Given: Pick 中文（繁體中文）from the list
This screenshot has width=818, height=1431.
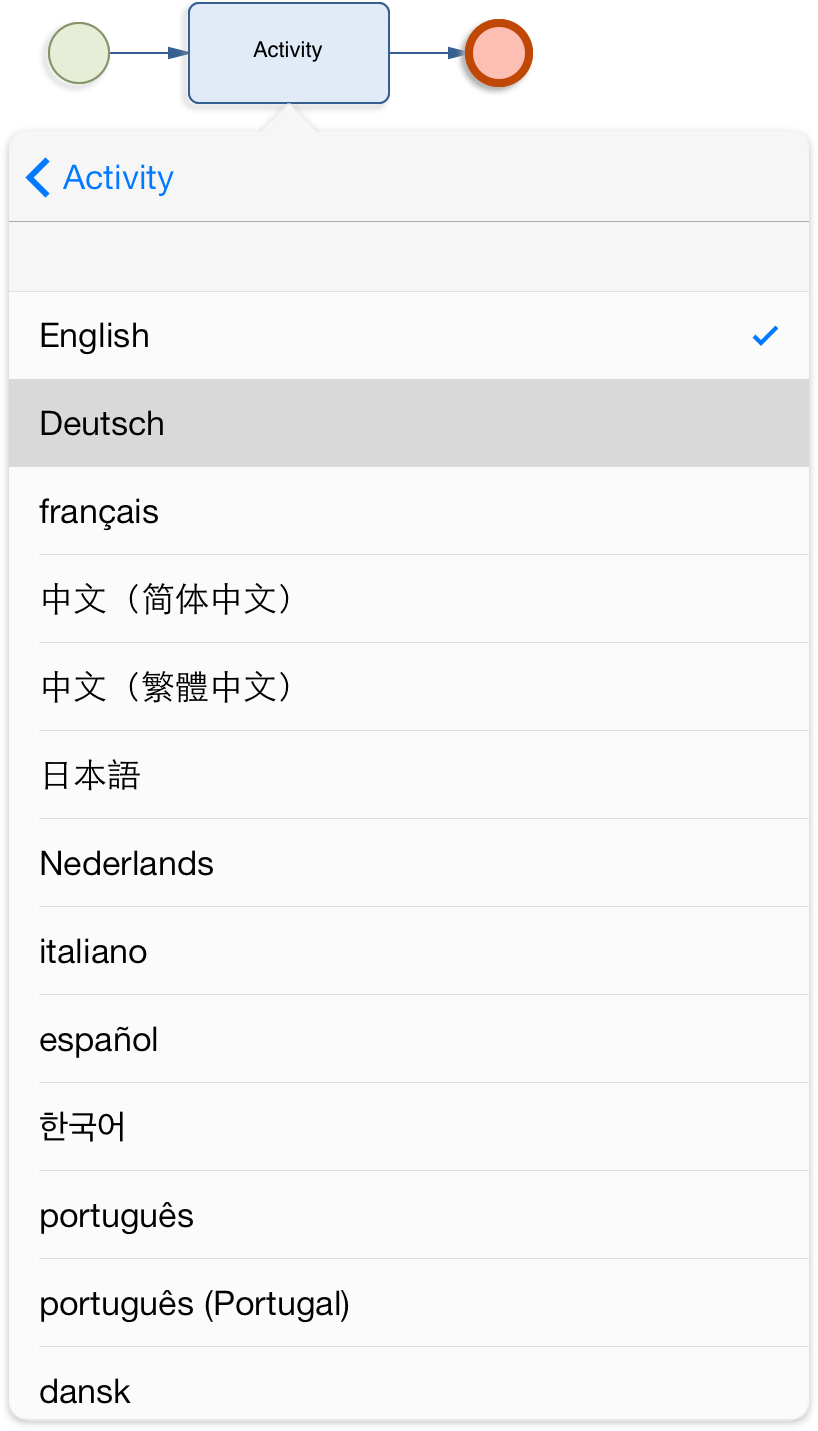Looking at the screenshot, I should tap(409, 687).
